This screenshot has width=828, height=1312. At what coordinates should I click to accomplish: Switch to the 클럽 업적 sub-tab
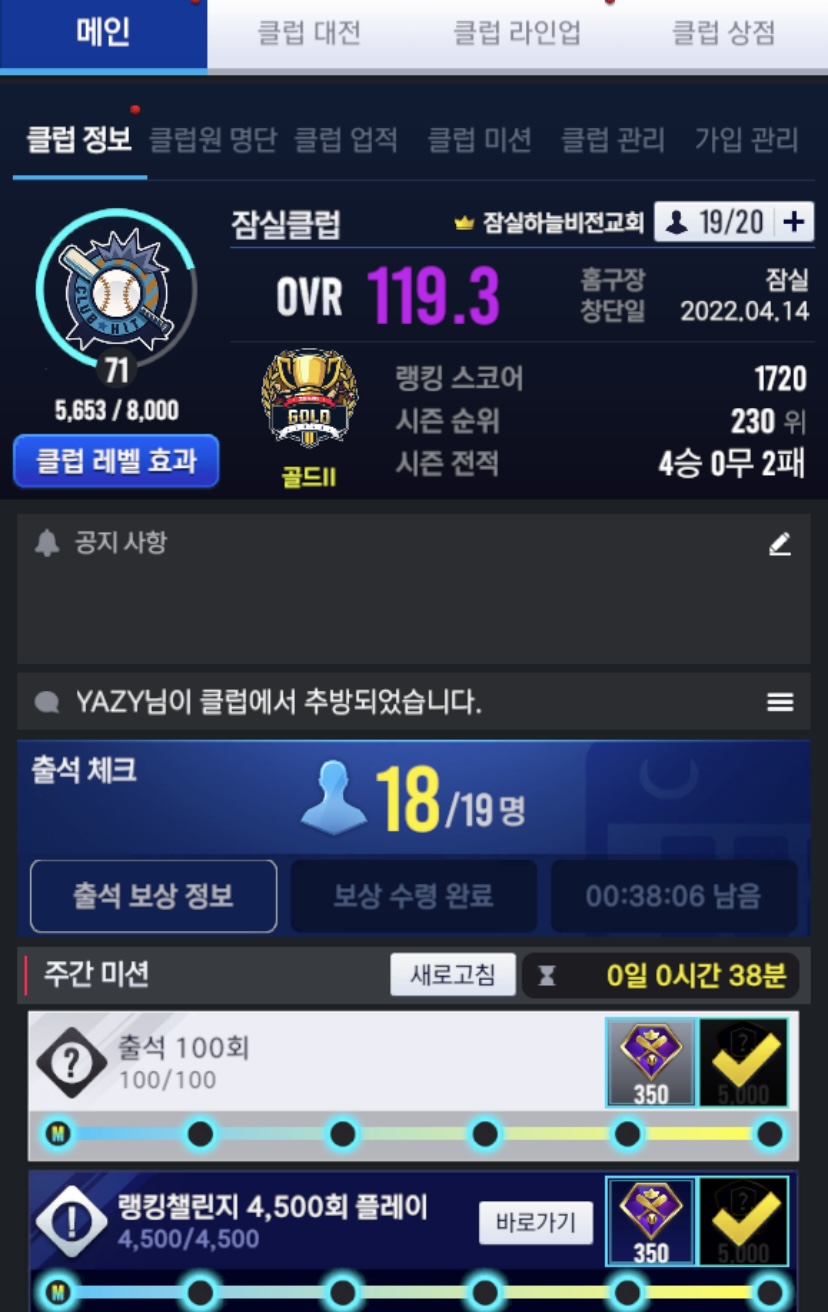pos(346,140)
